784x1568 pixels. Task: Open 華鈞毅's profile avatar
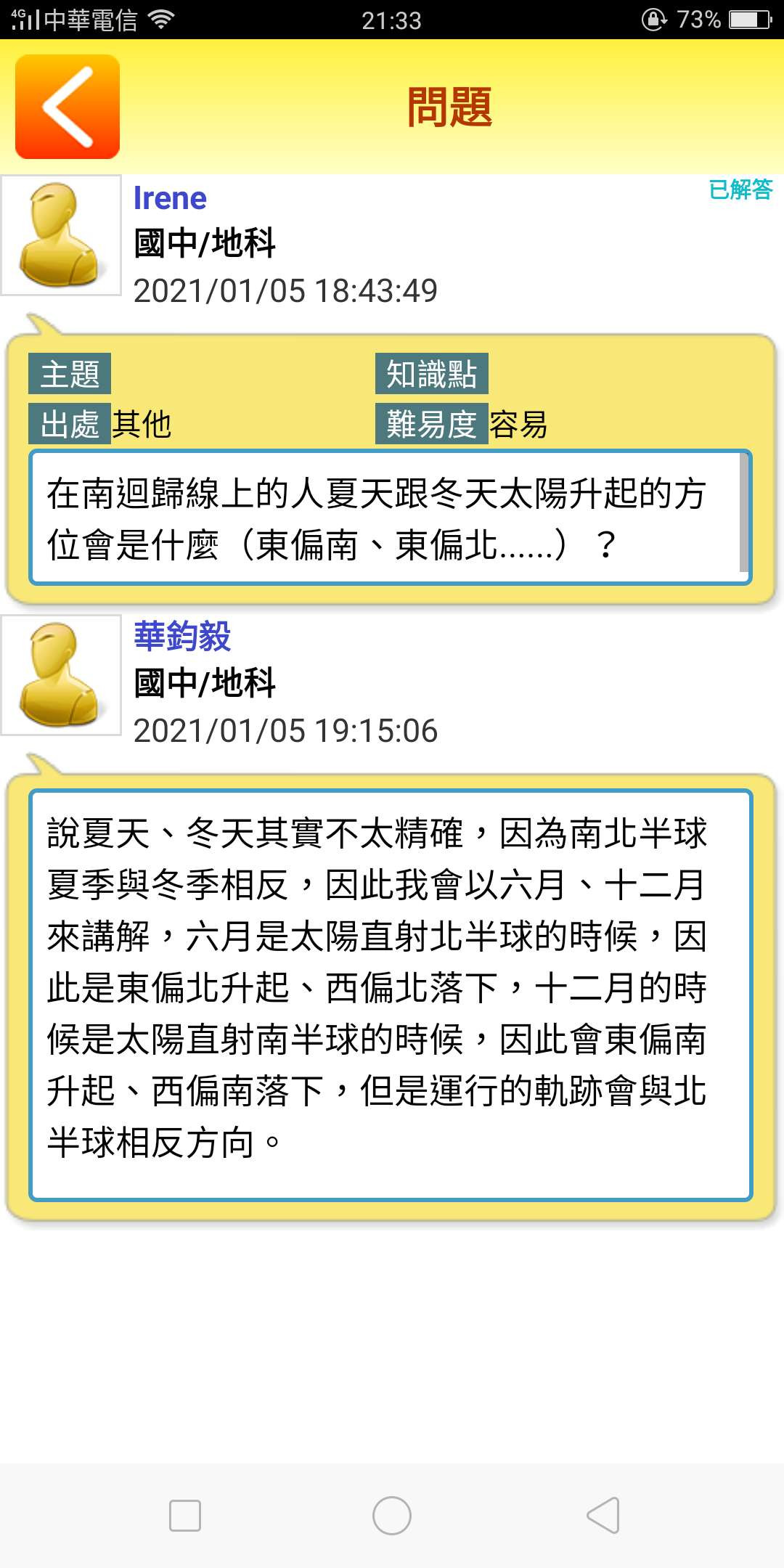tap(61, 675)
